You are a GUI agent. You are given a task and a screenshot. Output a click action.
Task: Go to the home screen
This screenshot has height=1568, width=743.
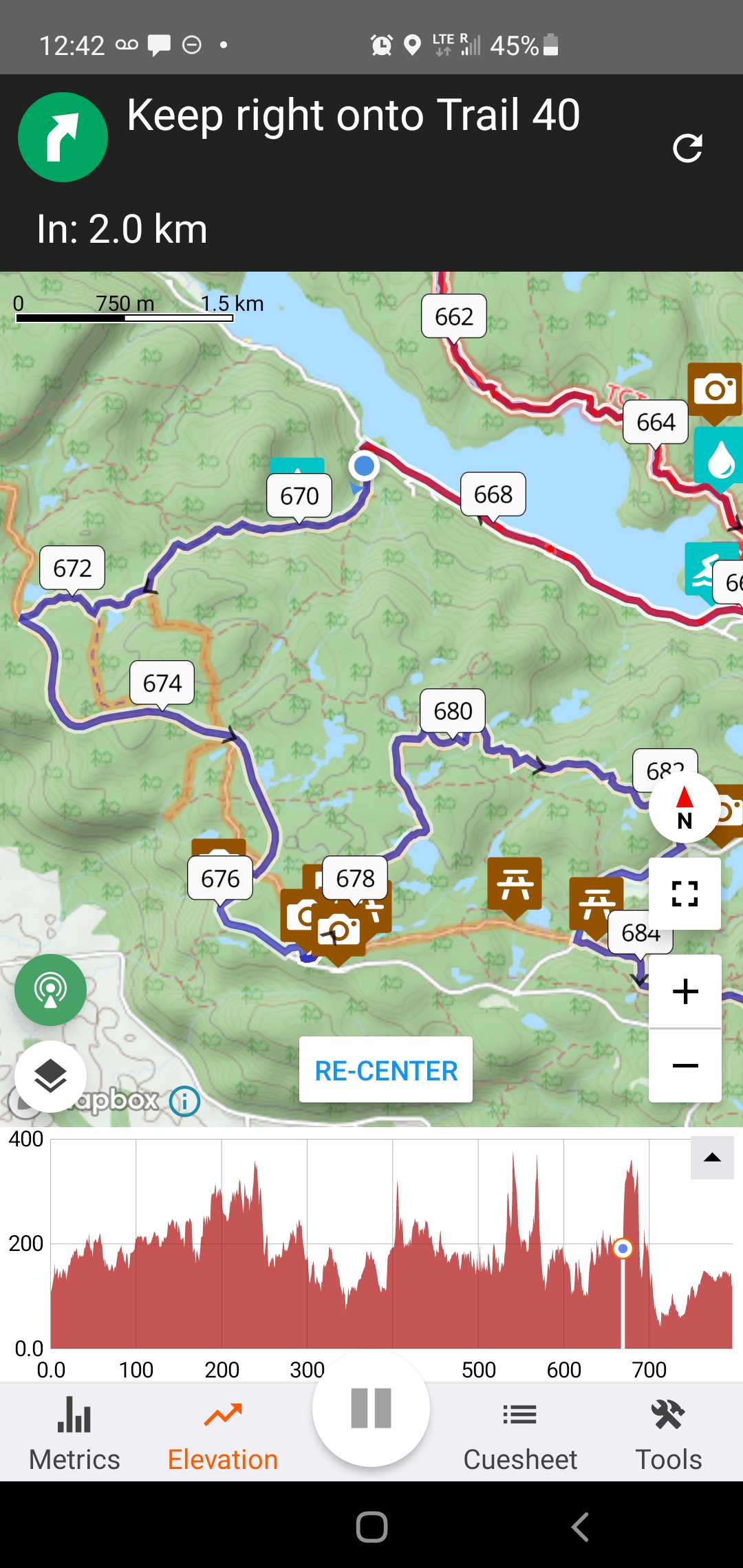coord(371,1527)
